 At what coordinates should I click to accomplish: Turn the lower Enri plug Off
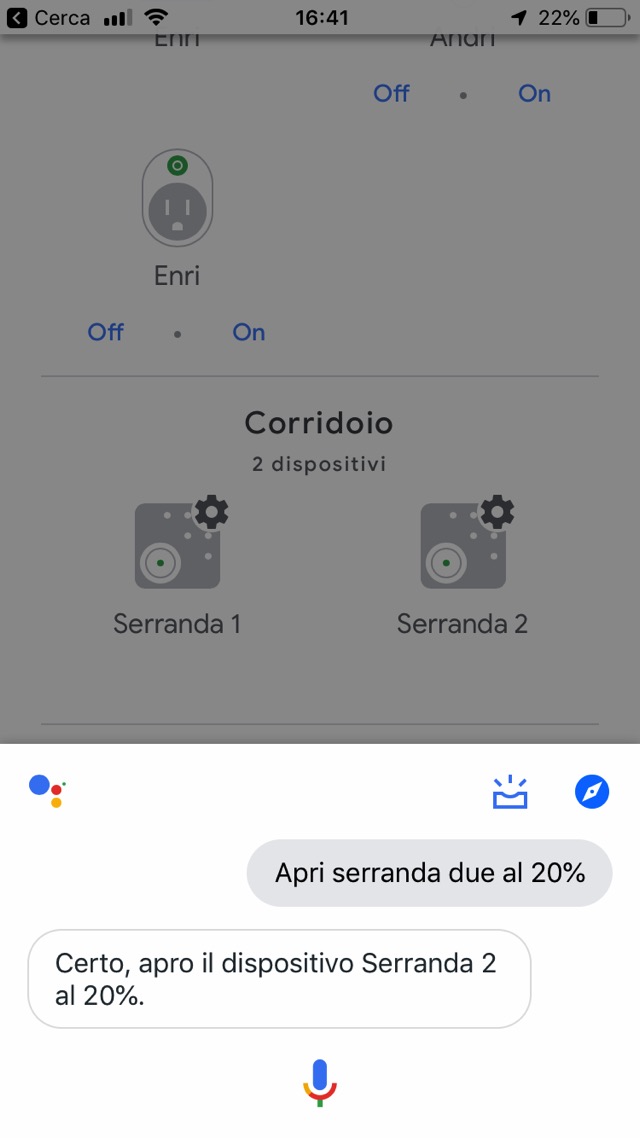[106, 332]
